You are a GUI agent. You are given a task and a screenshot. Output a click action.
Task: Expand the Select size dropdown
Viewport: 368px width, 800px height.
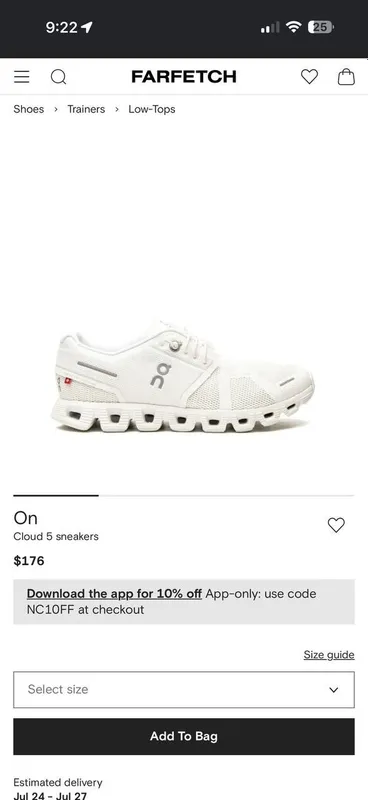click(184, 690)
